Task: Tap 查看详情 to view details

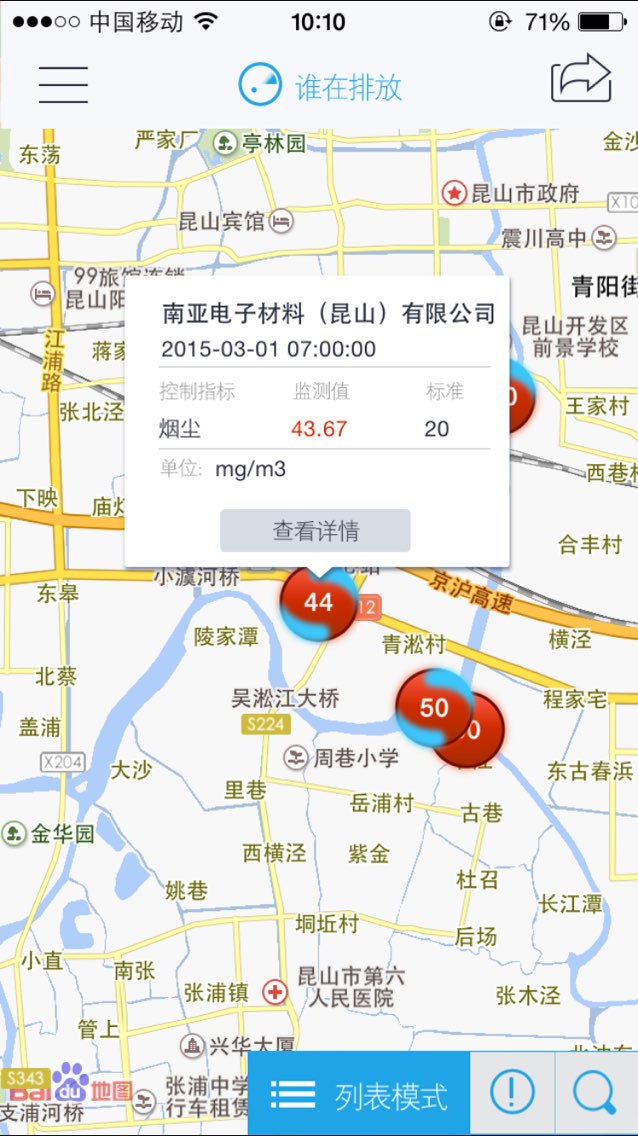Action: (x=315, y=530)
